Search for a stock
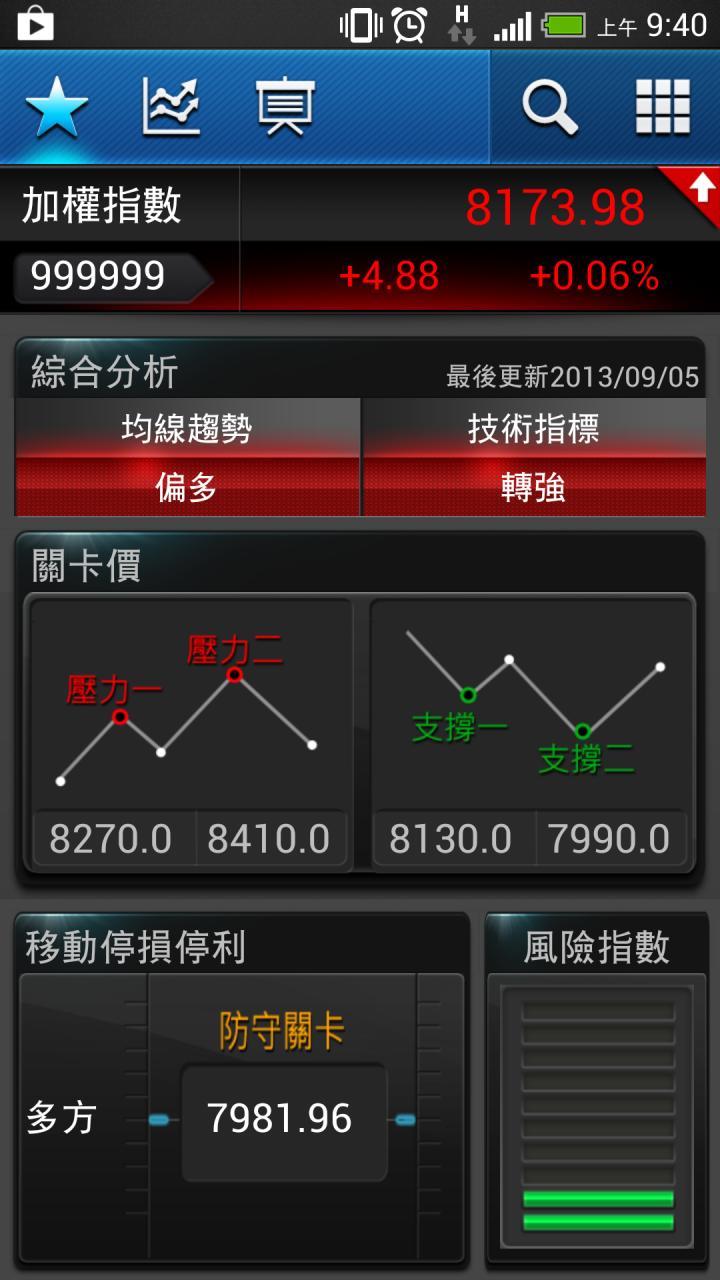This screenshot has height=1280, width=720. 550,107
